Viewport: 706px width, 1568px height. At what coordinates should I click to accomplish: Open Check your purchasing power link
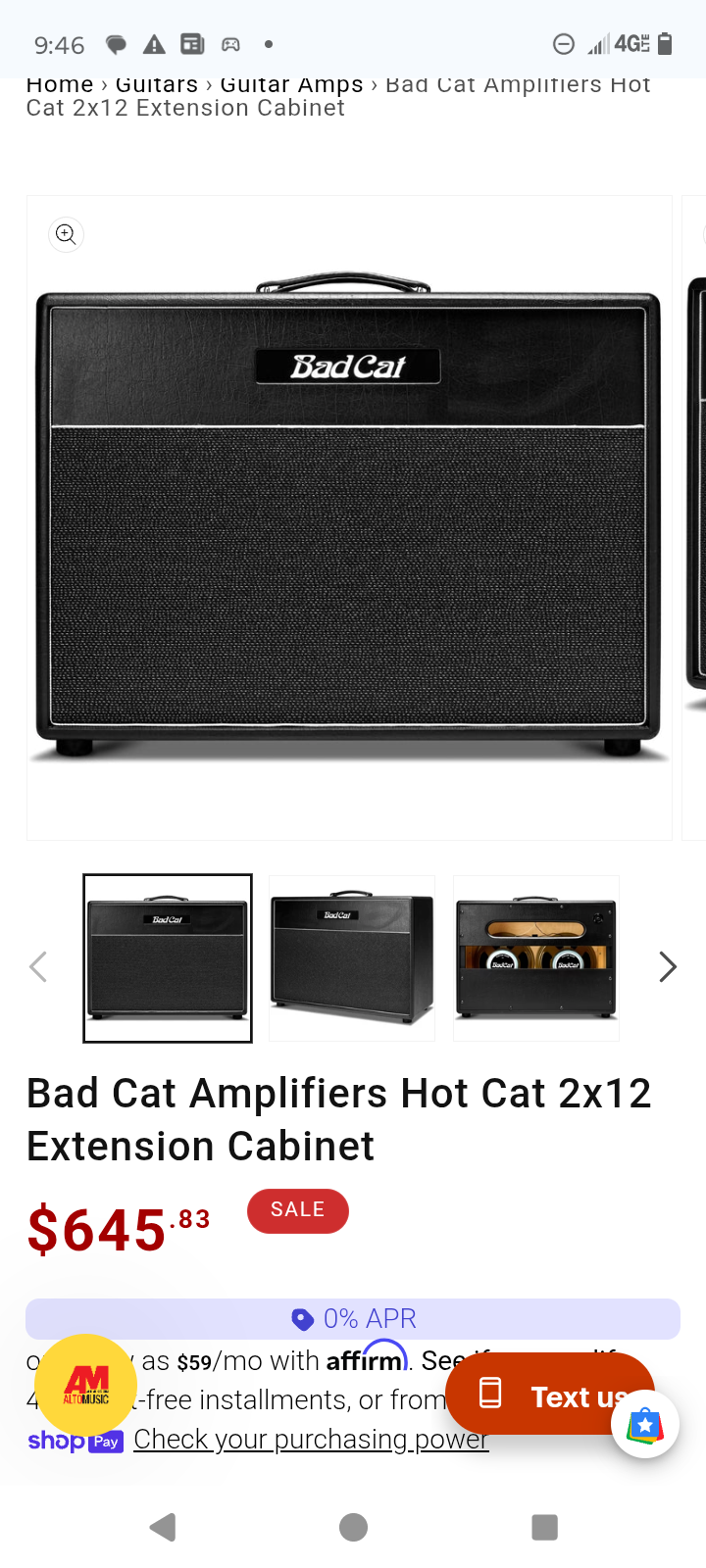pos(311,1440)
